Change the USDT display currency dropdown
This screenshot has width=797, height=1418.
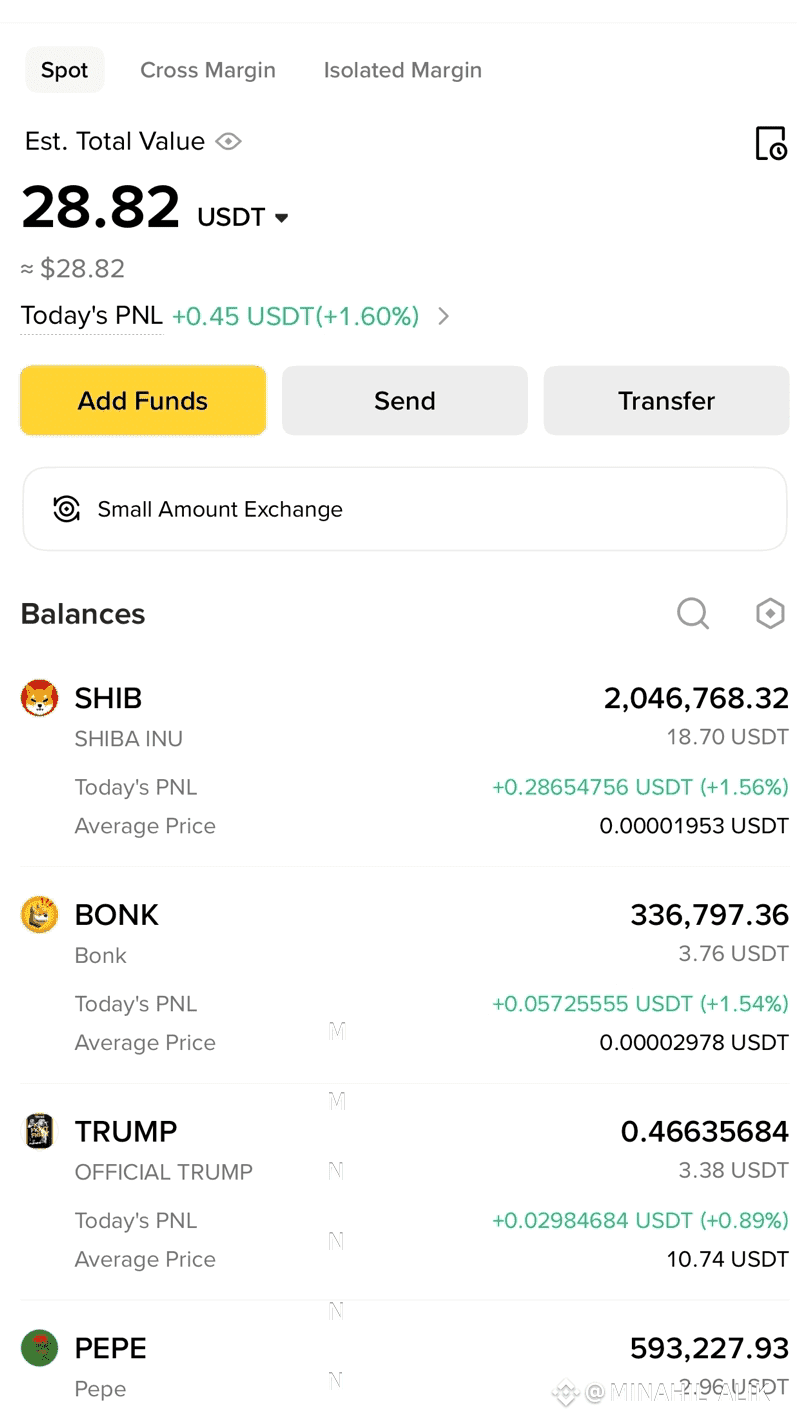click(244, 217)
